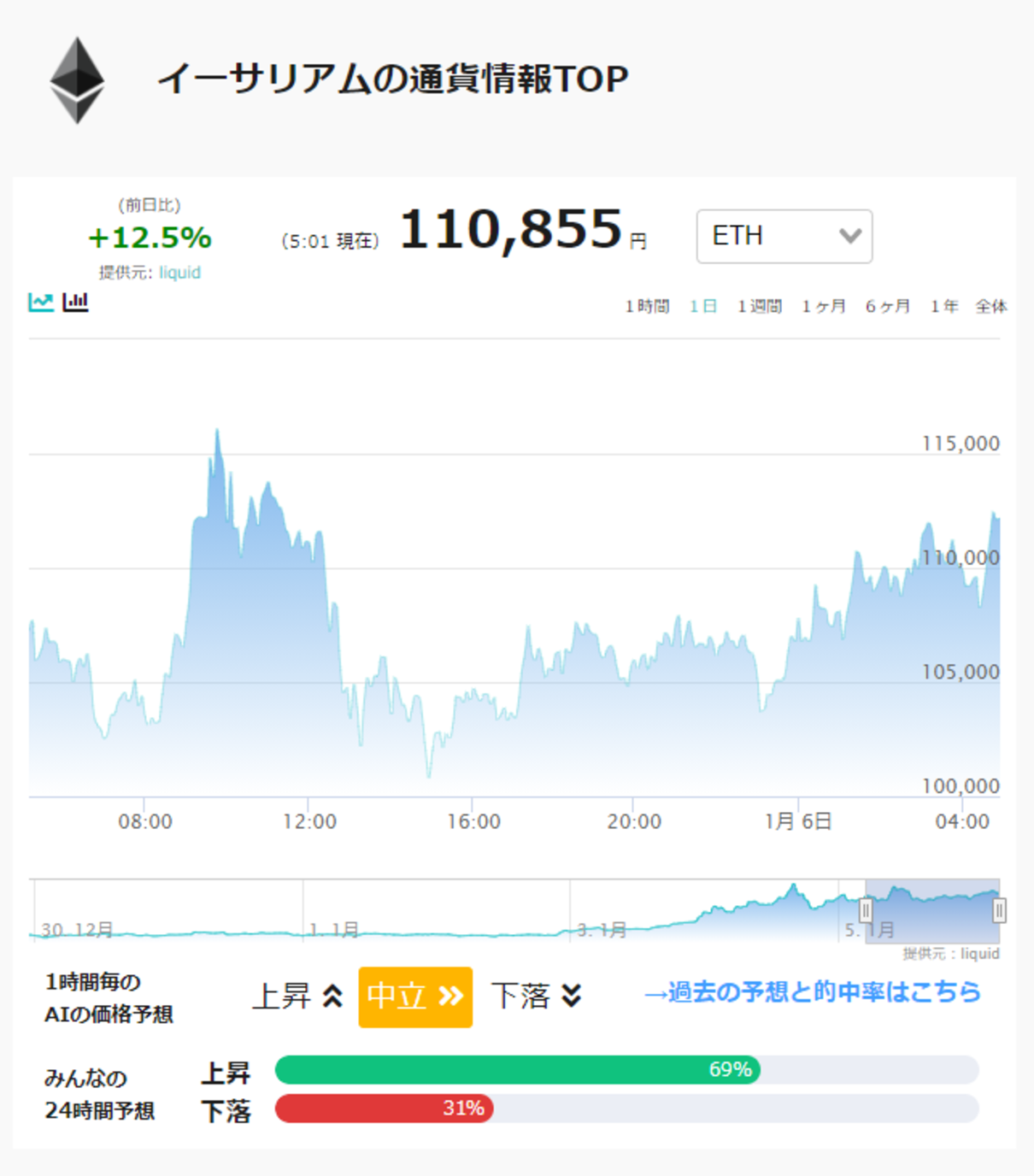Select the 1日 time range
The image size is (1034, 1176).
click(703, 306)
